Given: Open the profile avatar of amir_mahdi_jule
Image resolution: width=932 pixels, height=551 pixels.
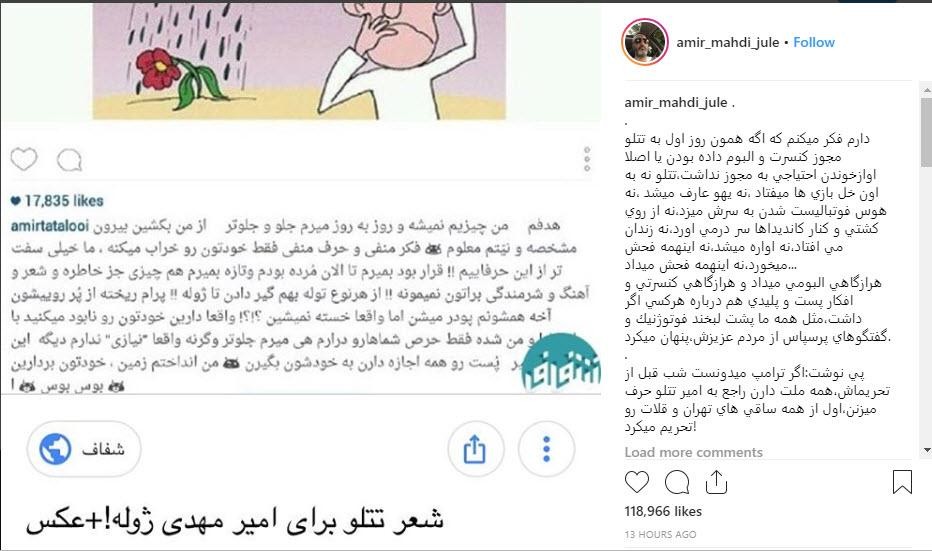Looking at the screenshot, I should pos(645,42).
